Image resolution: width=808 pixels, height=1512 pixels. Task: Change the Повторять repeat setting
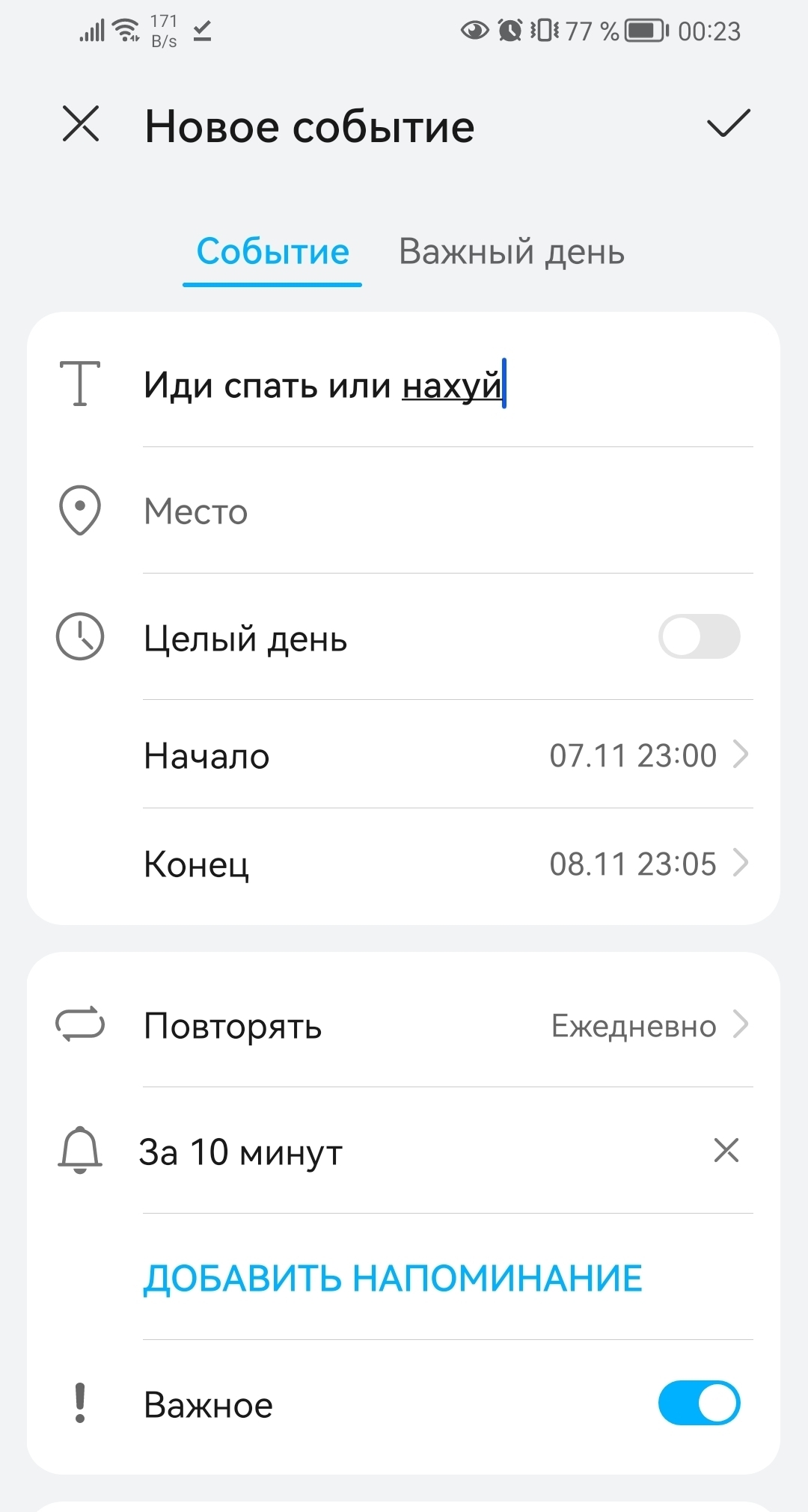447,1025
